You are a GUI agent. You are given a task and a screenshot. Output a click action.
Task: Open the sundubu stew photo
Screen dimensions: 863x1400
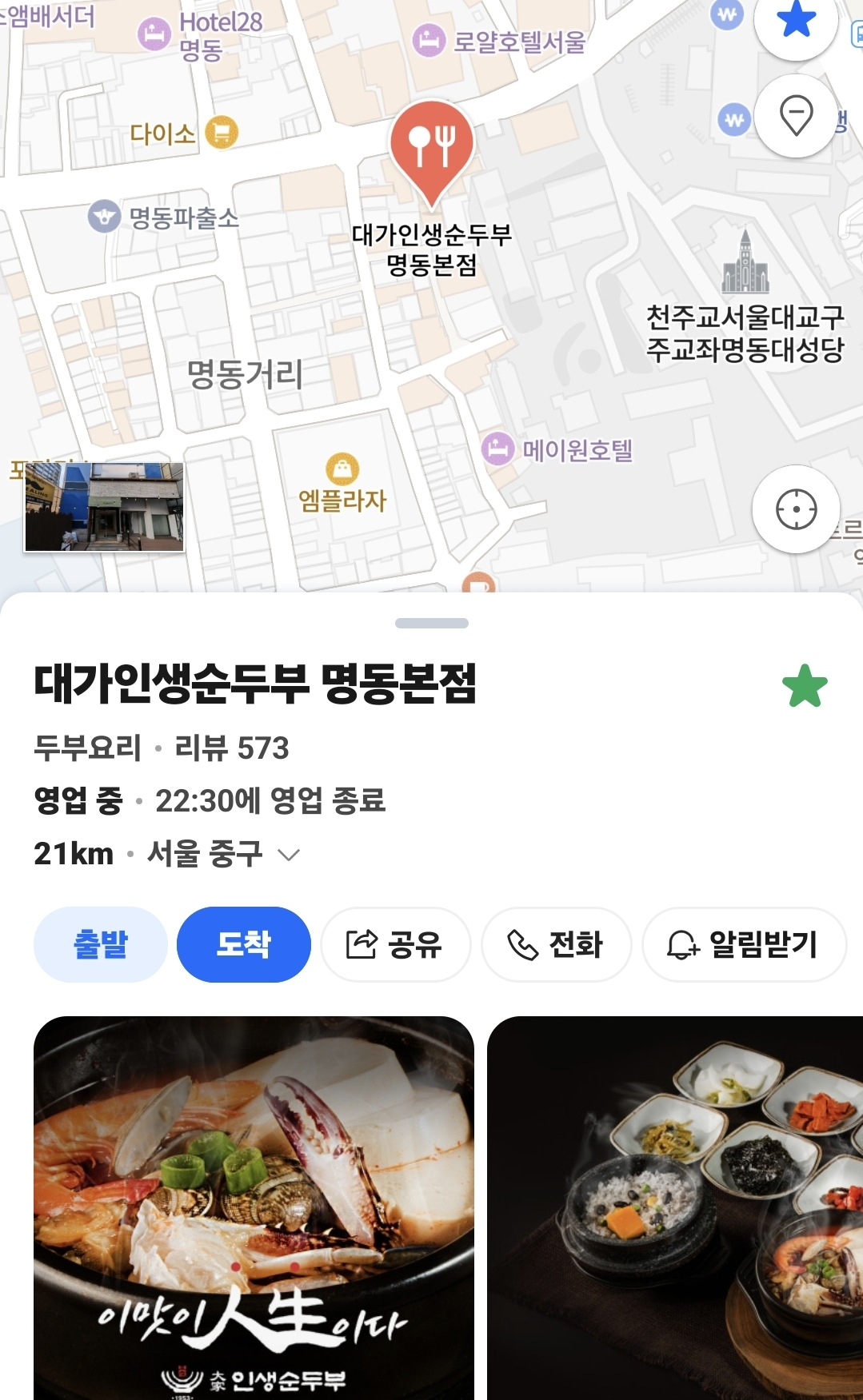[x=254, y=1207]
